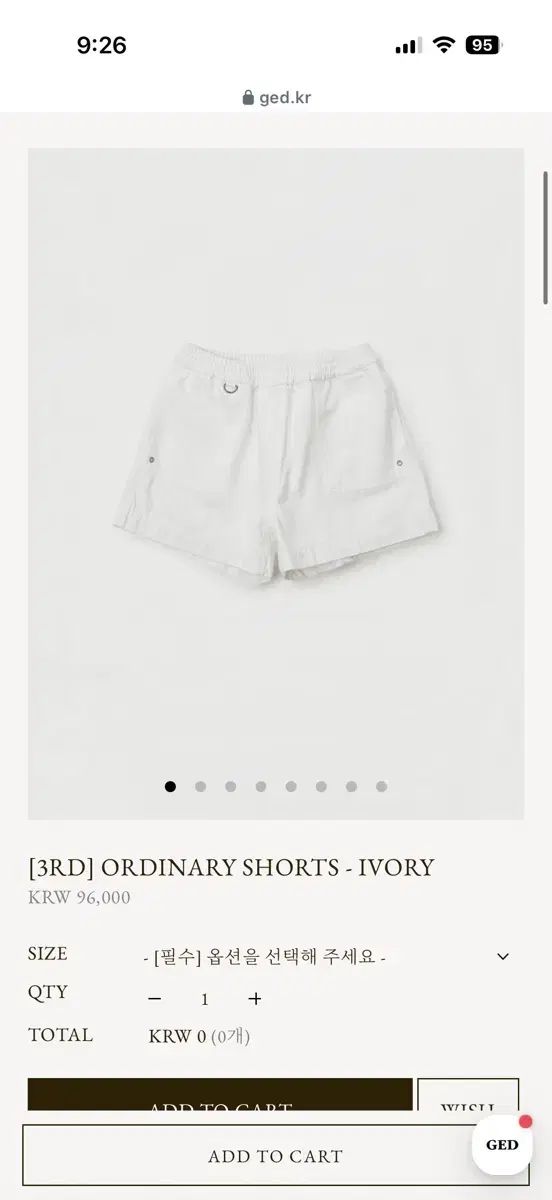Tap the sticky ADD TO CART button
Screen dimensions: 552x1200
click(x=275, y=1156)
